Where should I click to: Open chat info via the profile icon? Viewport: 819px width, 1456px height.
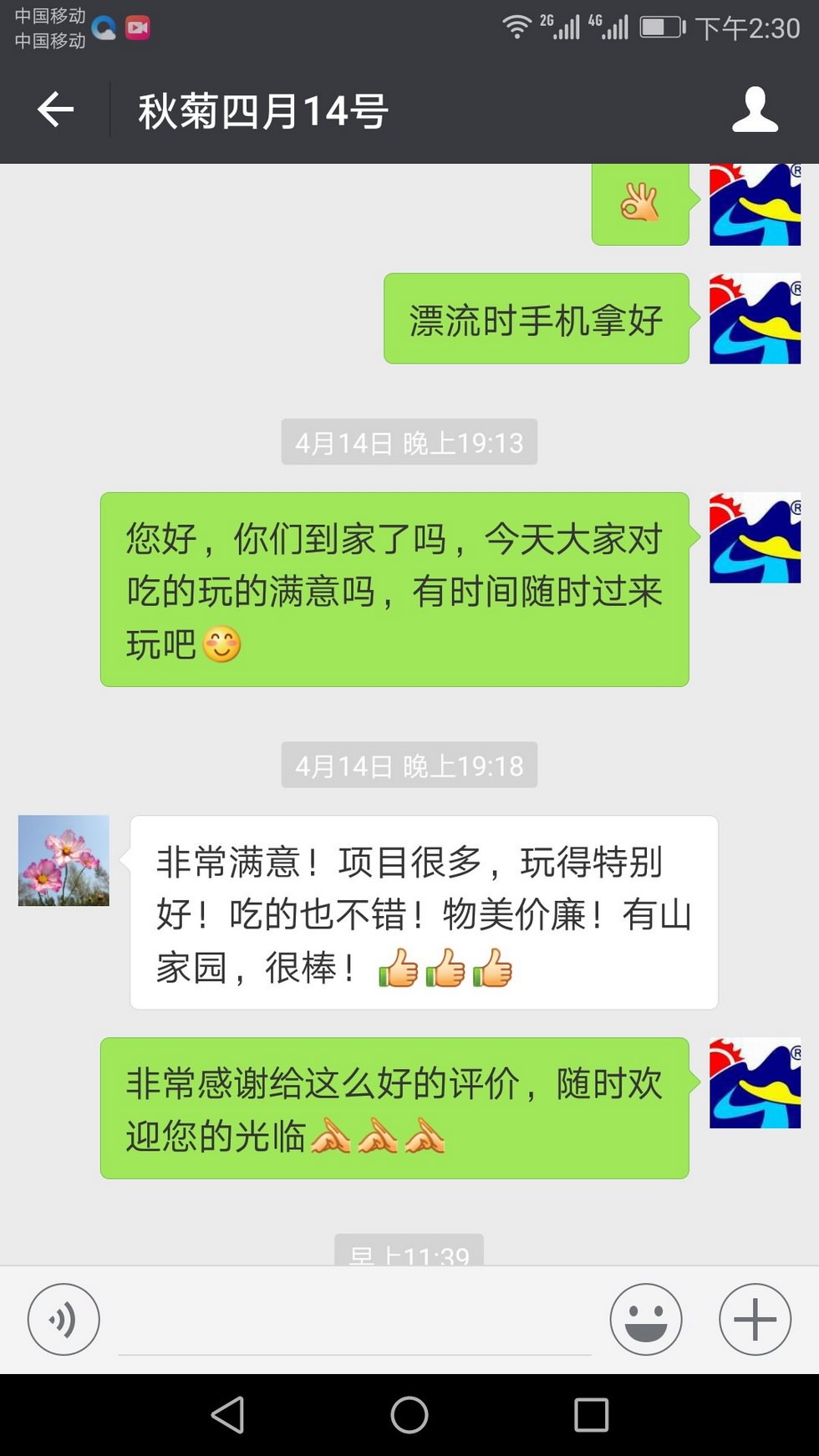pyautogui.click(x=755, y=109)
